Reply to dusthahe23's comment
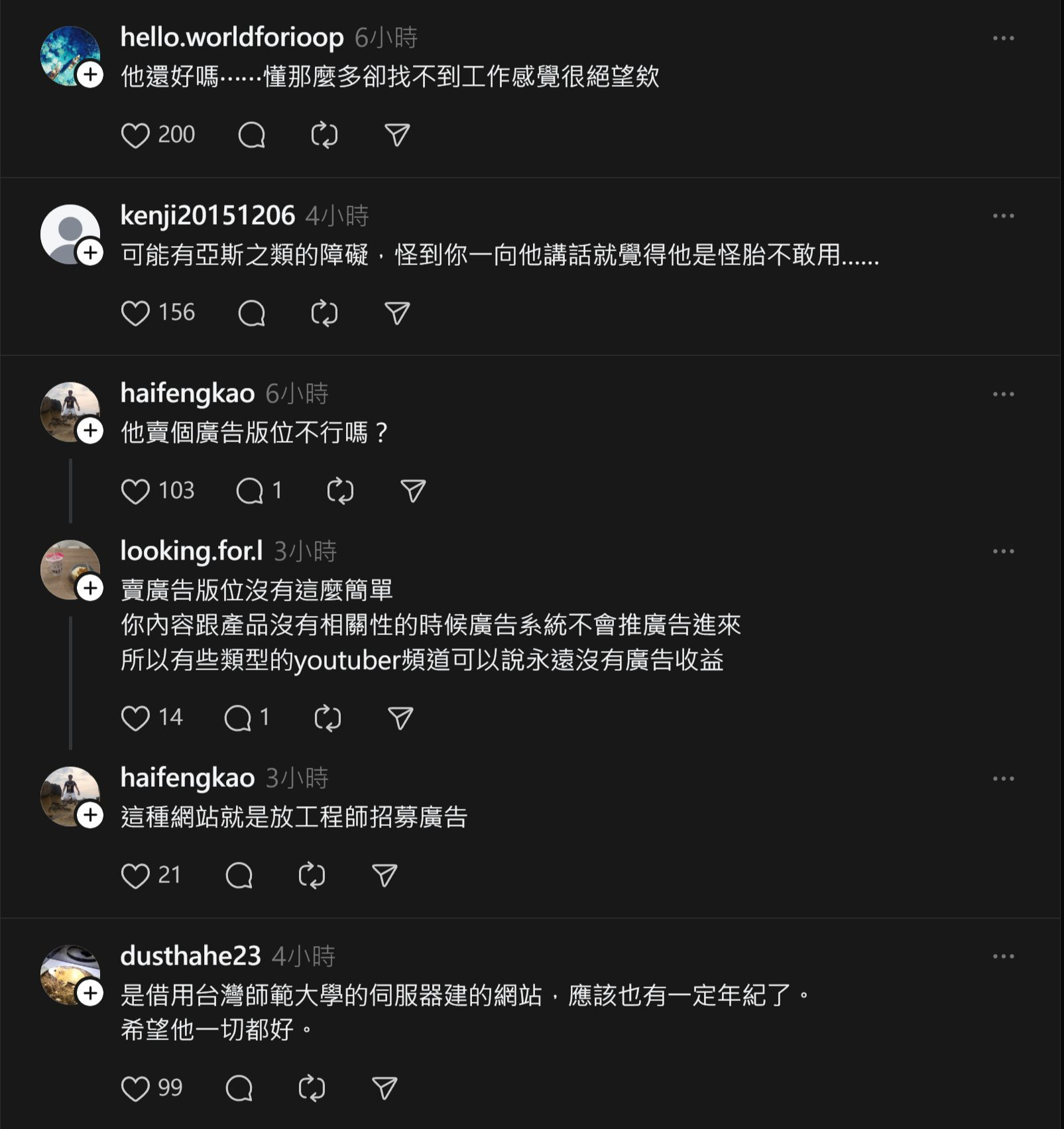Image resolution: width=1064 pixels, height=1129 pixels. 239,1089
